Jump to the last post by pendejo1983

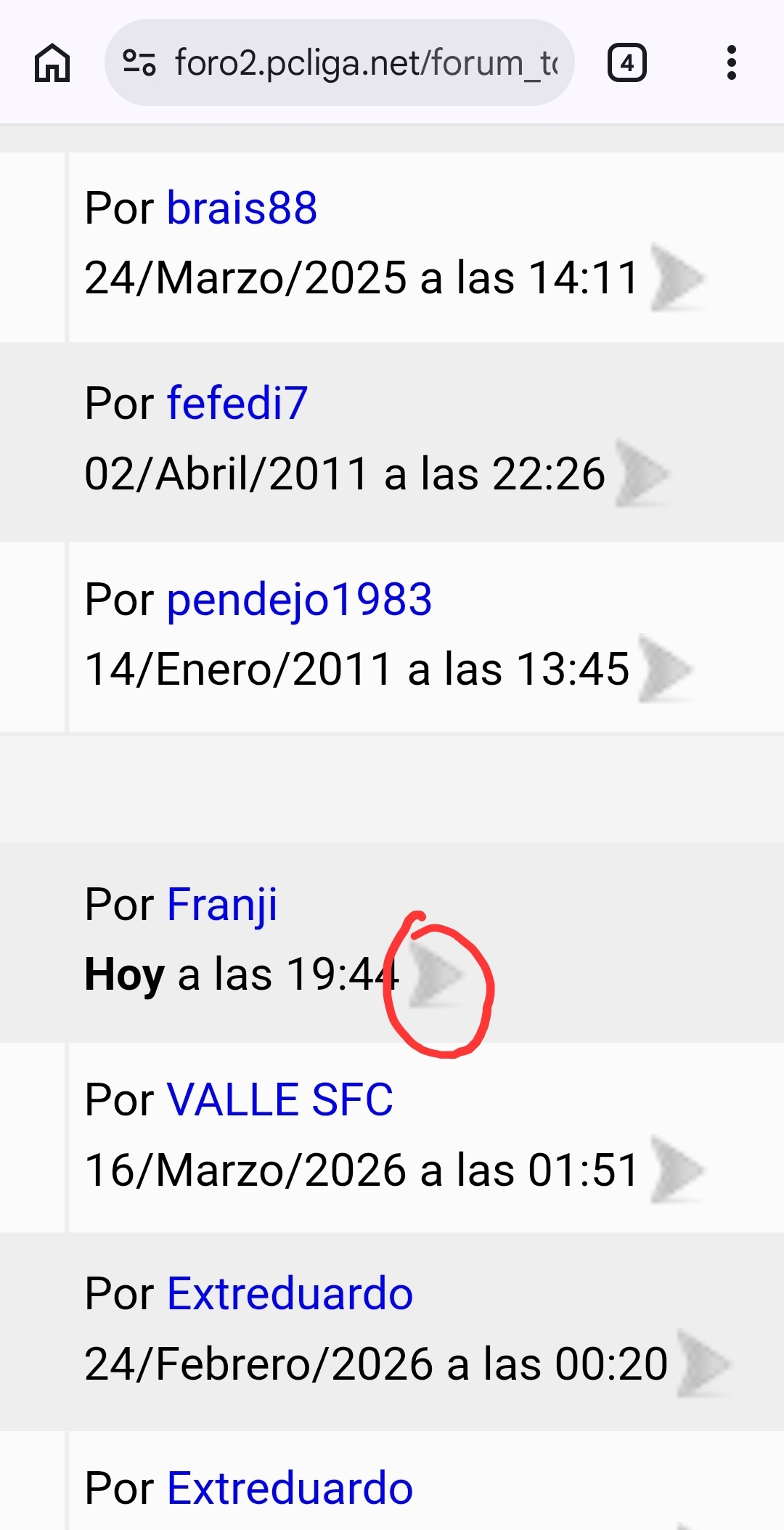tap(665, 669)
